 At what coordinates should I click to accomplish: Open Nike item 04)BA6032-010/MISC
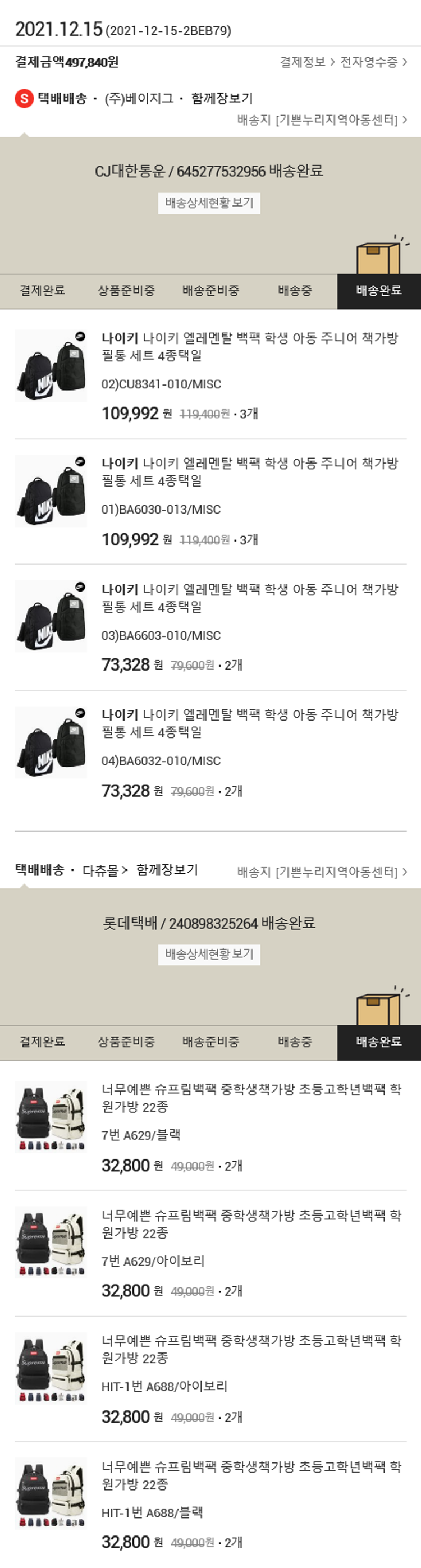coord(250,722)
